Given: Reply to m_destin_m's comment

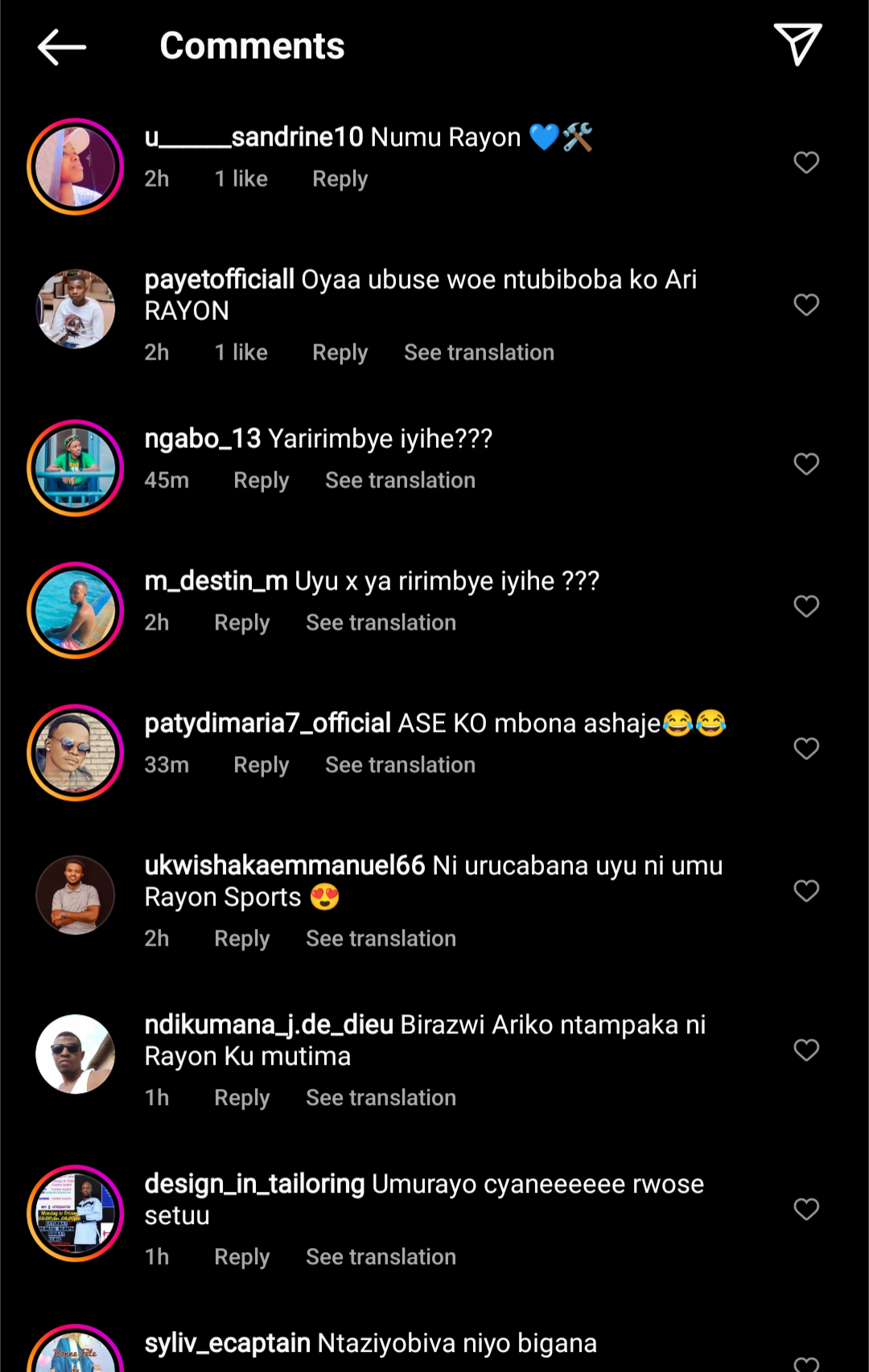Looking at the screenshot, I should click(x=241, y=622).
